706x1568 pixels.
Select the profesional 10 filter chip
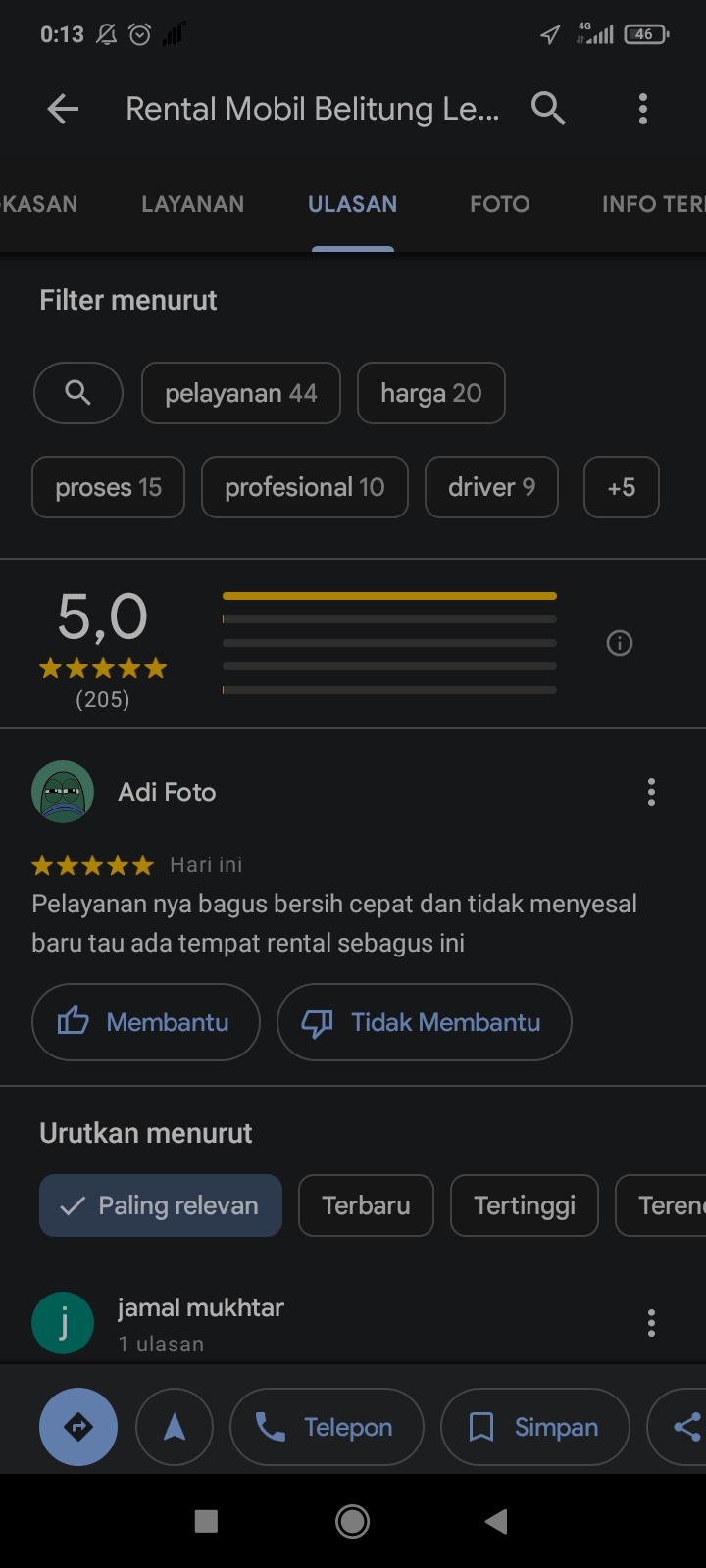[x=305, y=487]
